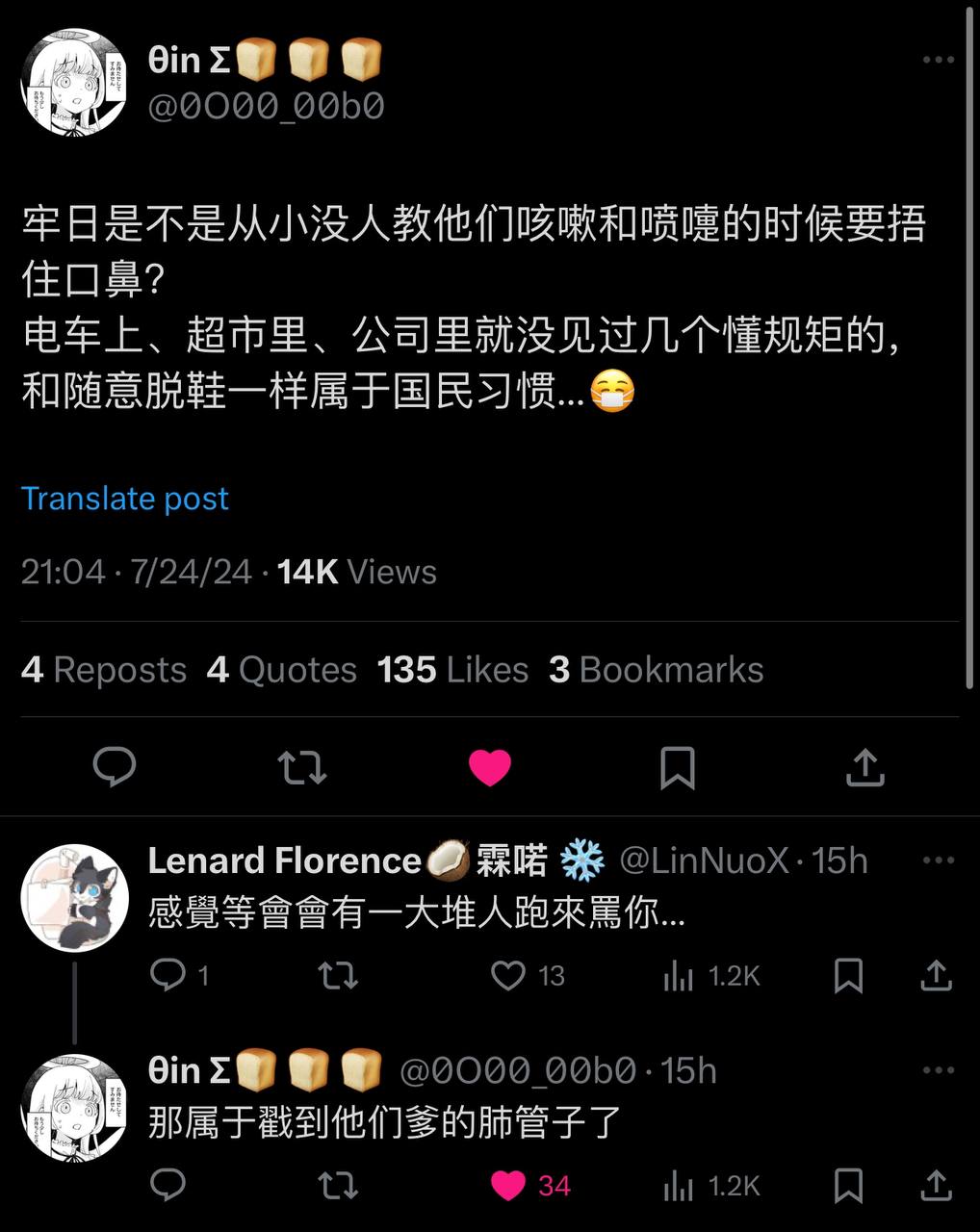This screenshot has width=980, height=1232.
Task: View analytics on Lenard Florence's reply
Action: coord(679,976)
